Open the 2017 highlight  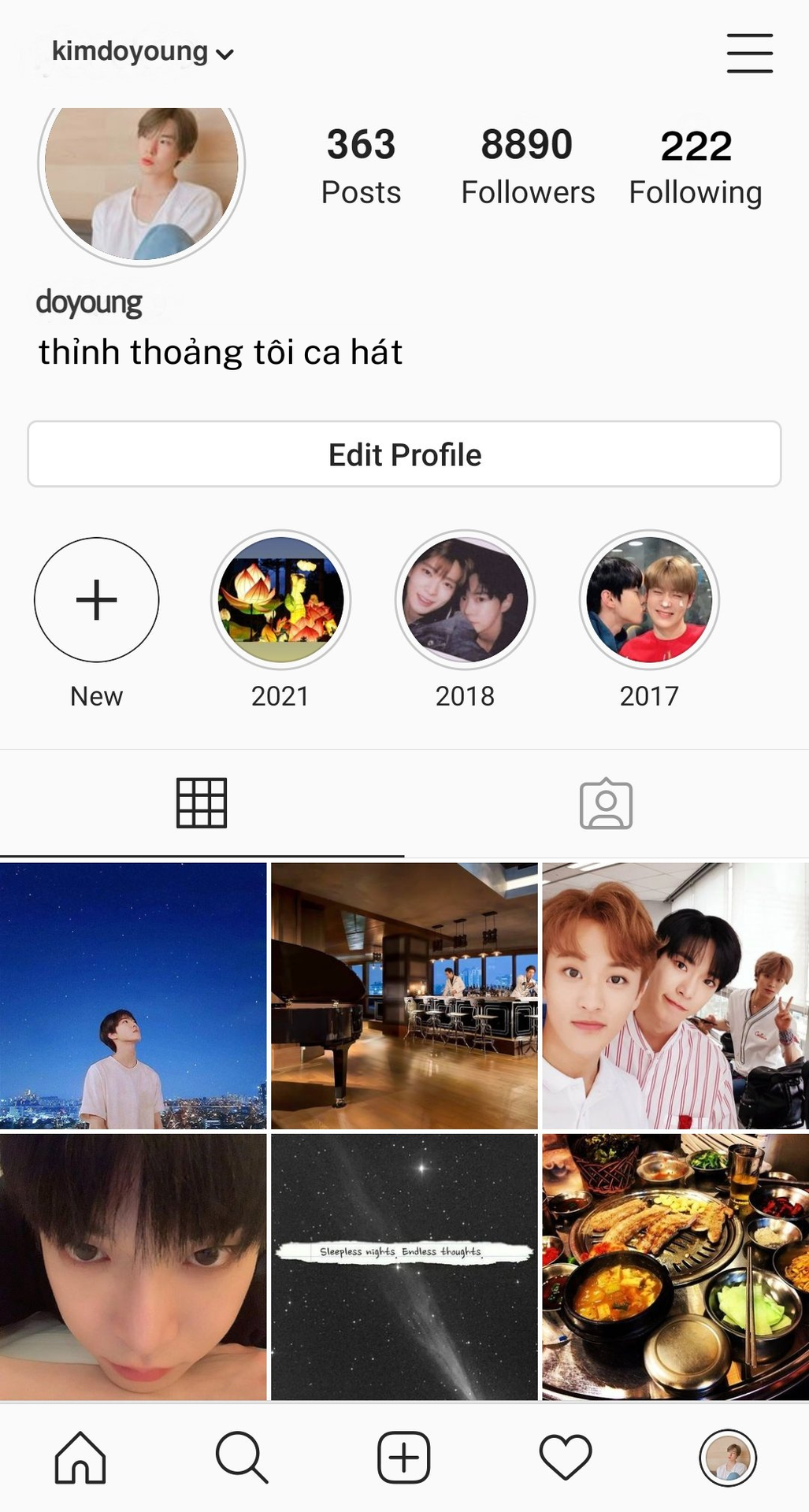(649, 600)
